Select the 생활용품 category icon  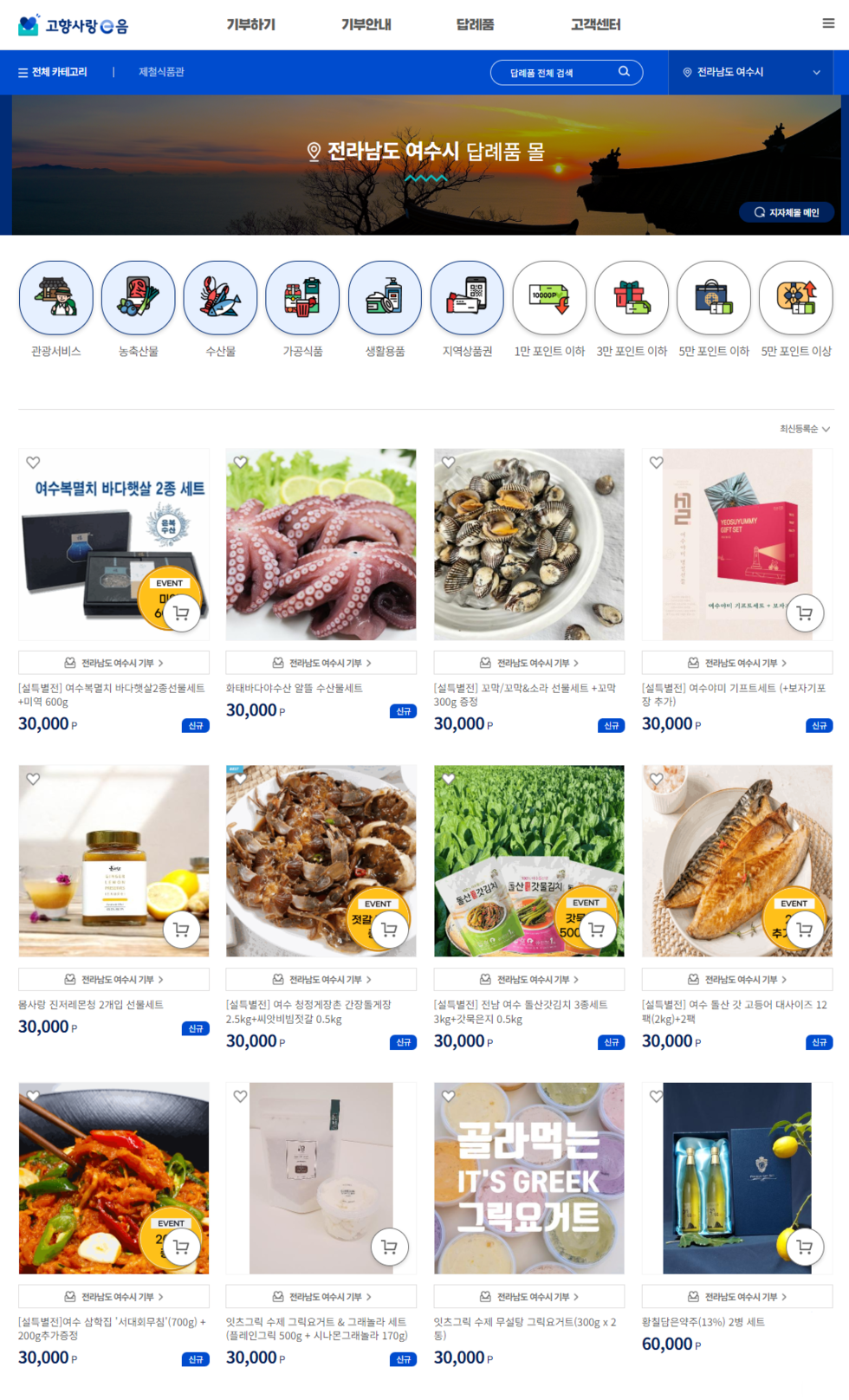tap(385, 298)
